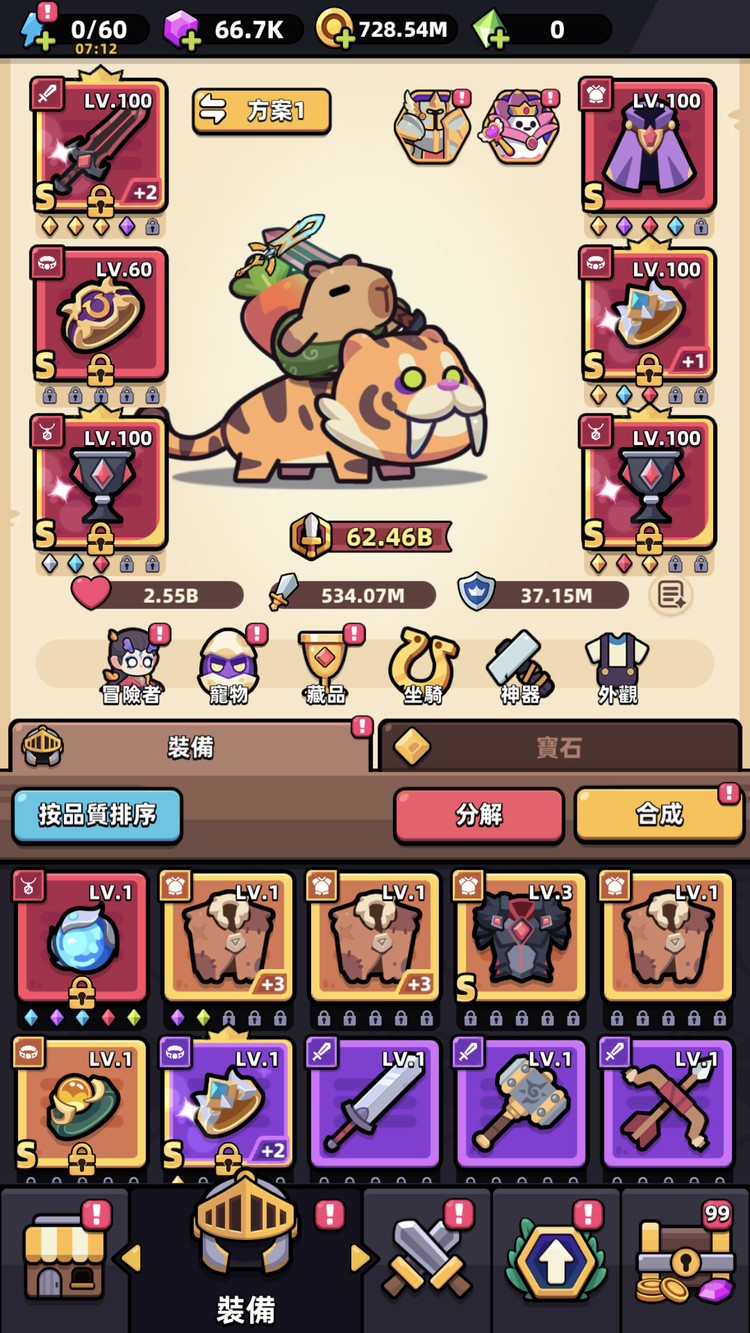View detailed stats list icon
The height and width of the screenshot is (1333, 750).
[669, 596]
